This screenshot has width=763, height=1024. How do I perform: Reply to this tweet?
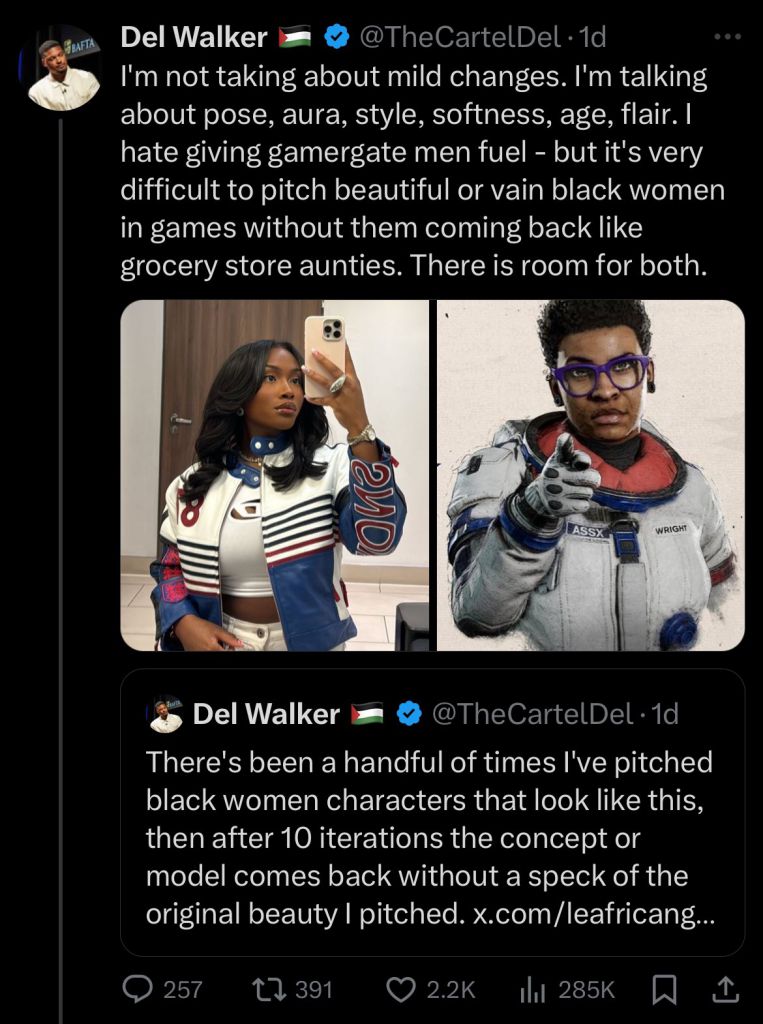pos(136,990)
